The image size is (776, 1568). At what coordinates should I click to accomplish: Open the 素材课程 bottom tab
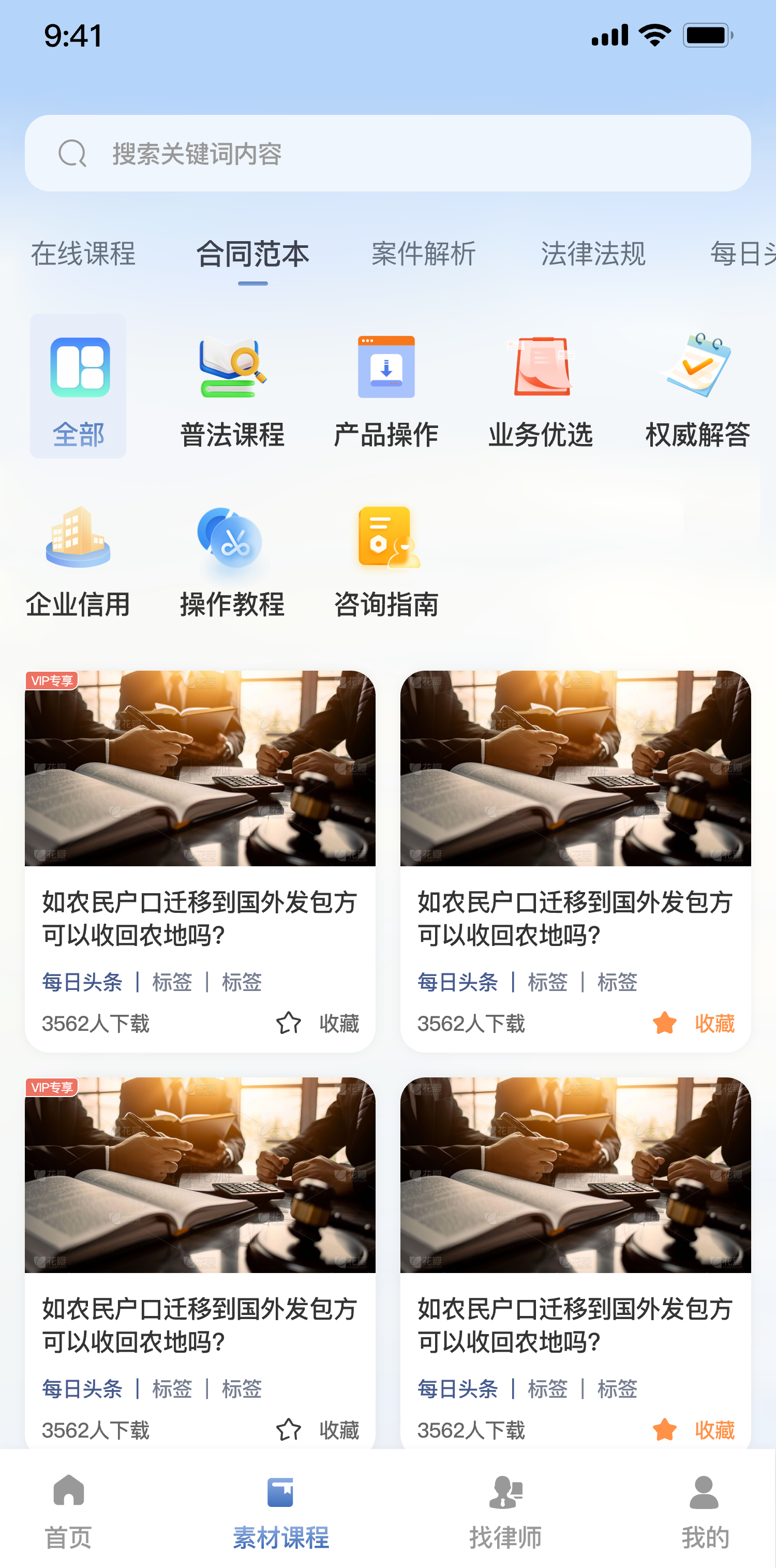pyautogui.click(x=280, y=1511)
